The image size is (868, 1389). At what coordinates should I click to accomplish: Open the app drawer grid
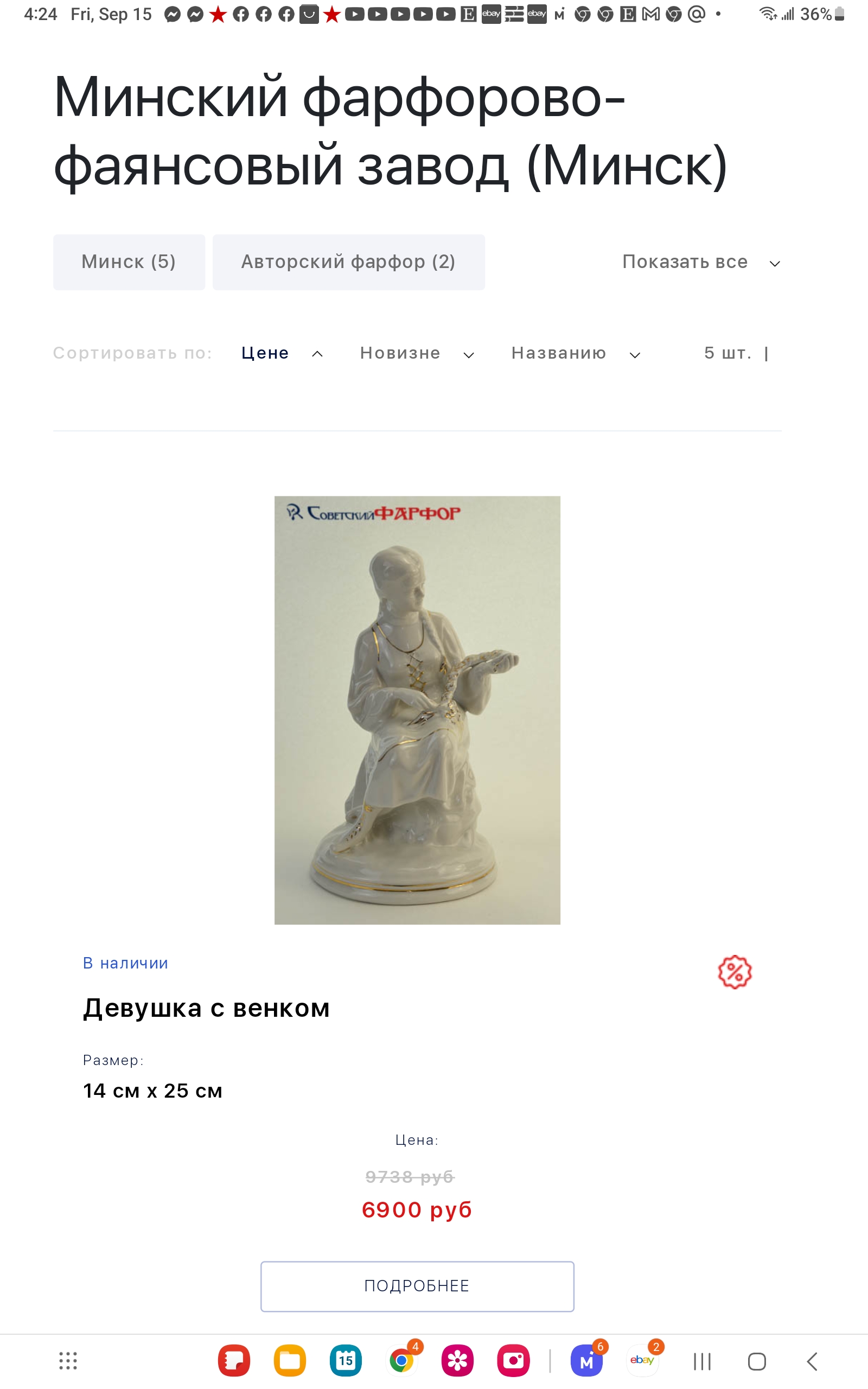click(x=68, y=1361)
